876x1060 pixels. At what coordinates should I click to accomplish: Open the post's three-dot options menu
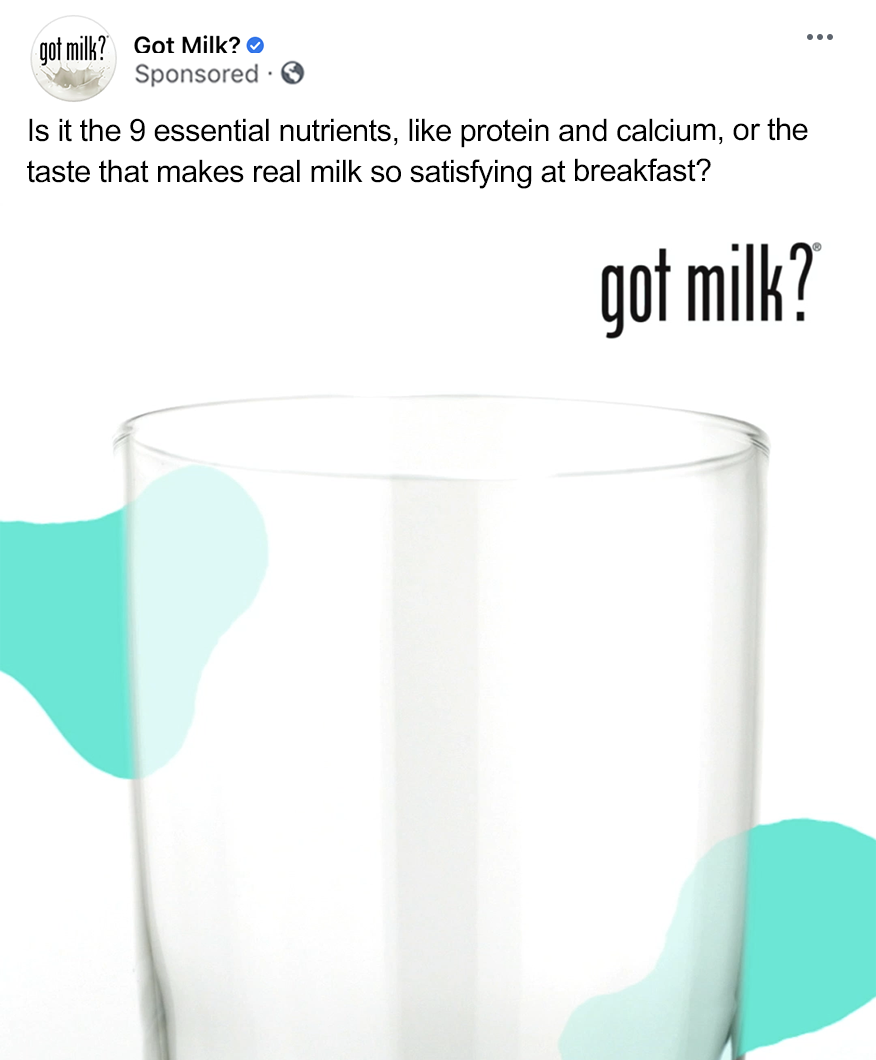[x=819, y=38]
